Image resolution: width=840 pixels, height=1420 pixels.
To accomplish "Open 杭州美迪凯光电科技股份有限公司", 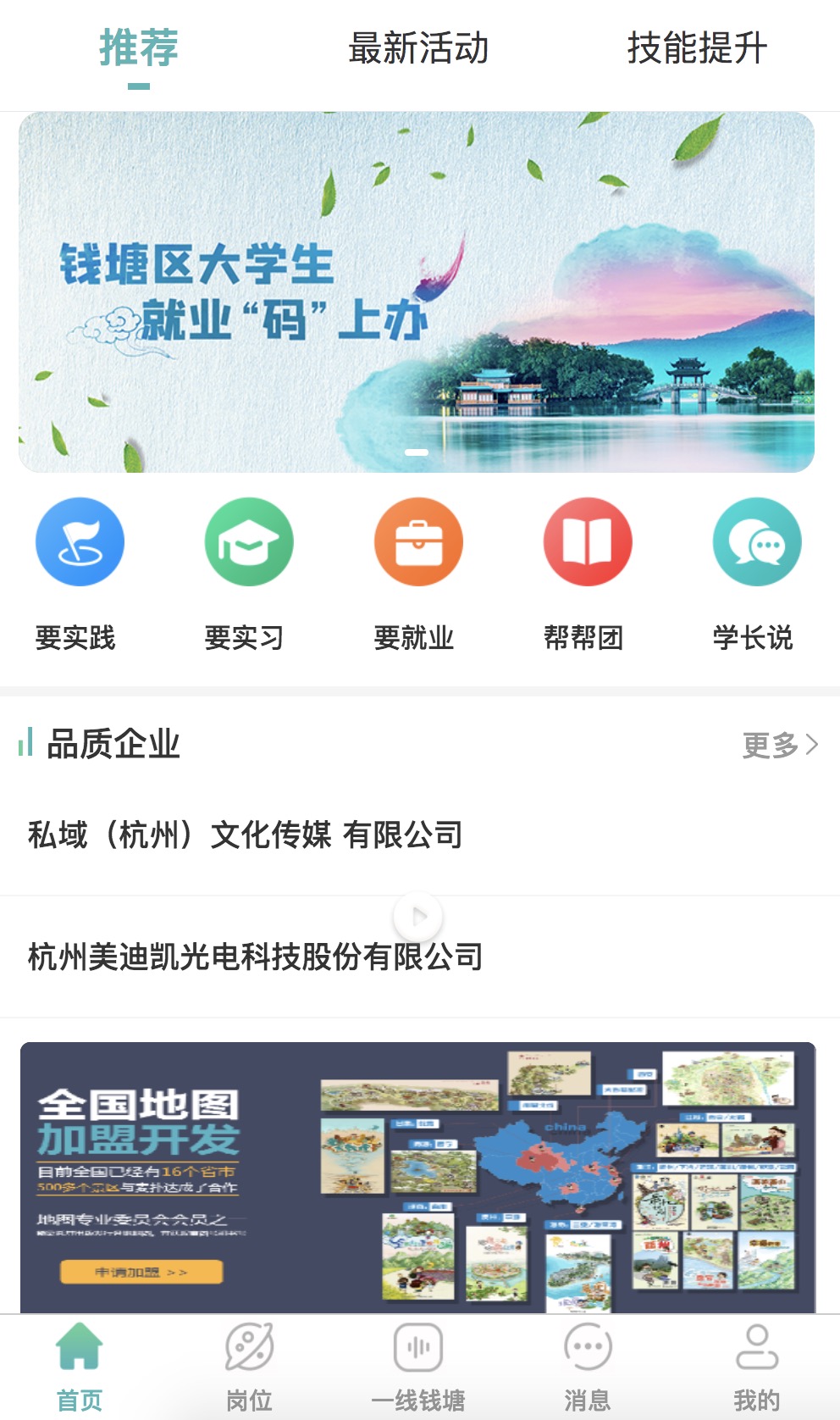I will 256,957.
